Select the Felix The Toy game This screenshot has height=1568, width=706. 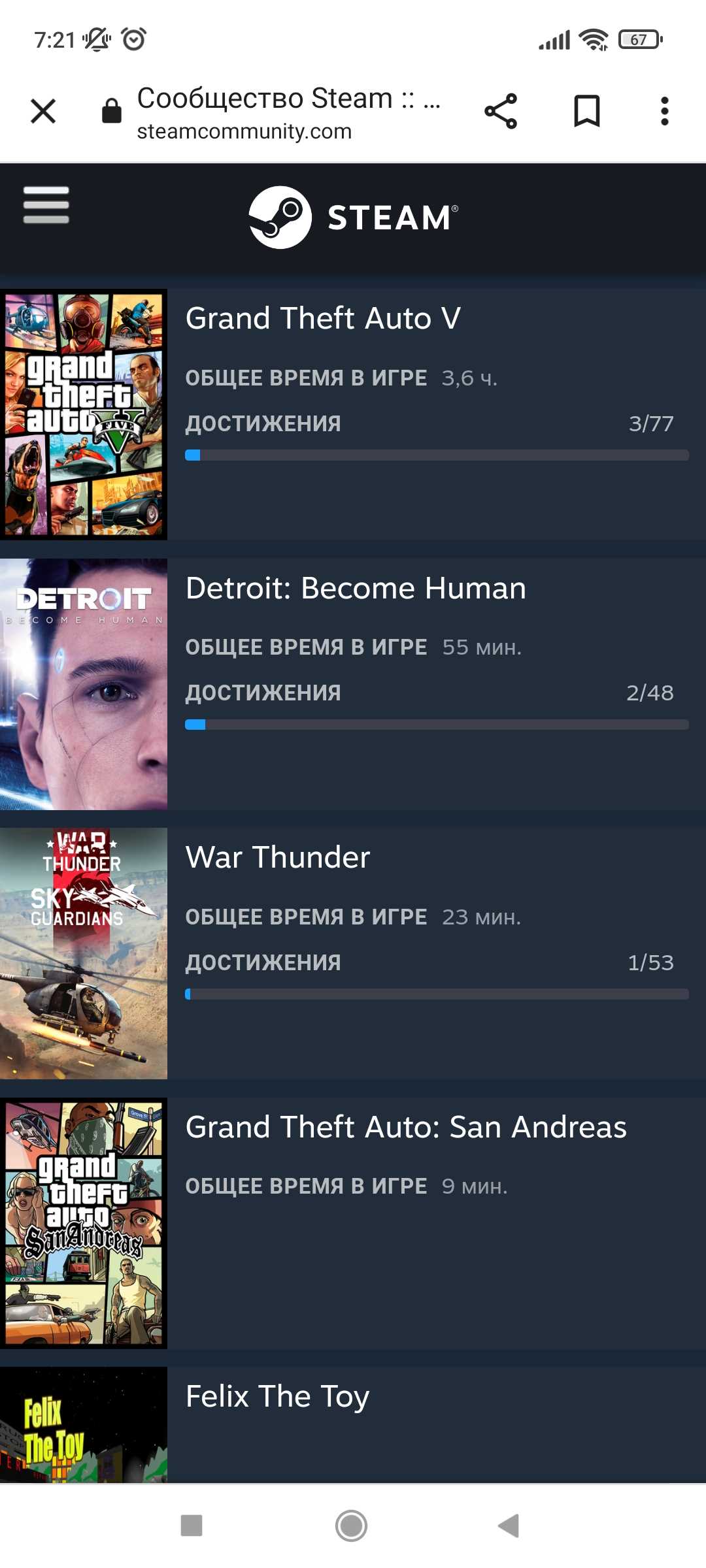click(x=277, y=1396)
